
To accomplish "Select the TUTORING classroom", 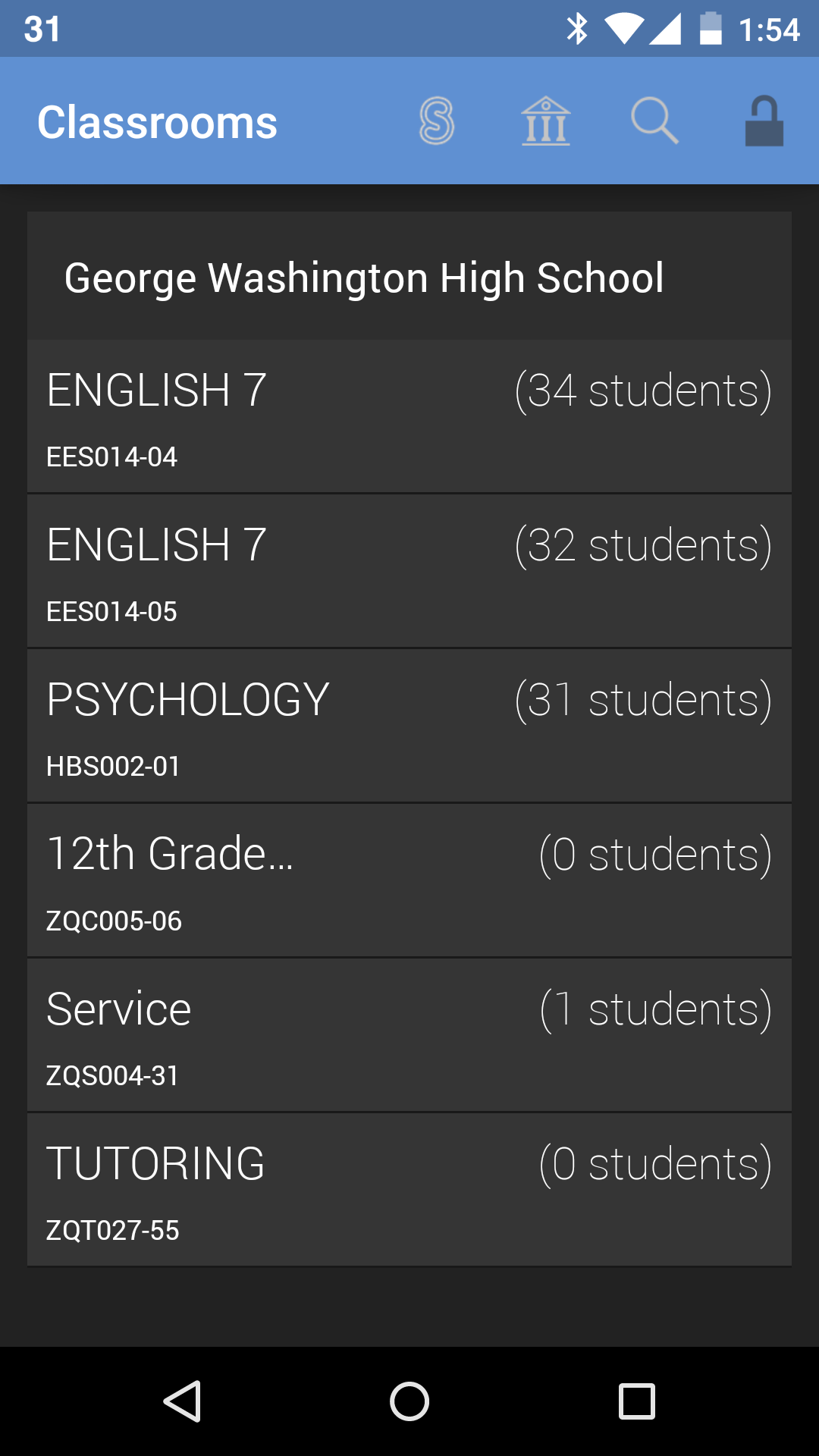I will click(x=409, y=1187).
